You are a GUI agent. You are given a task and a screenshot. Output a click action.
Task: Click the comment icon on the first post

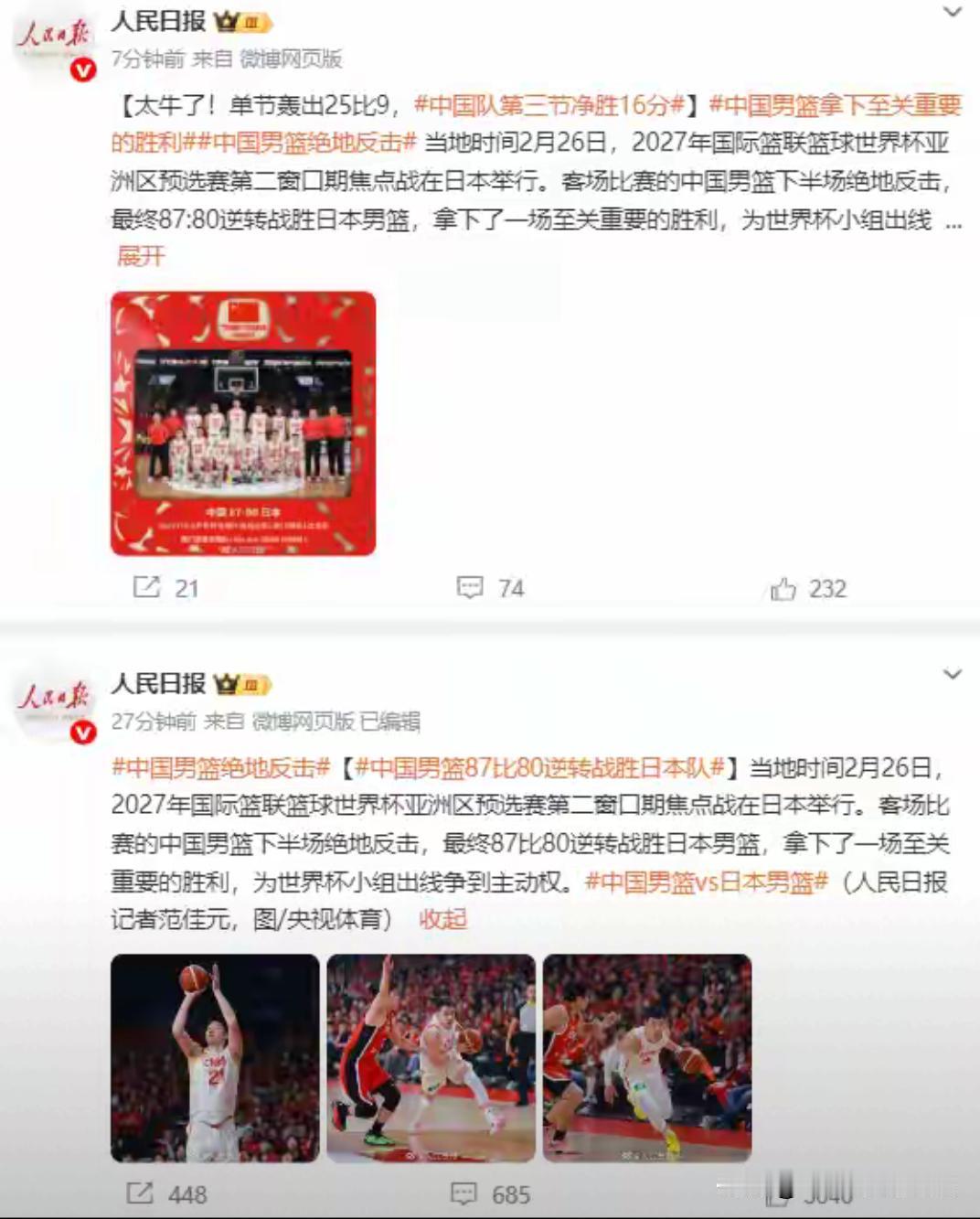[x=470, y=588]
